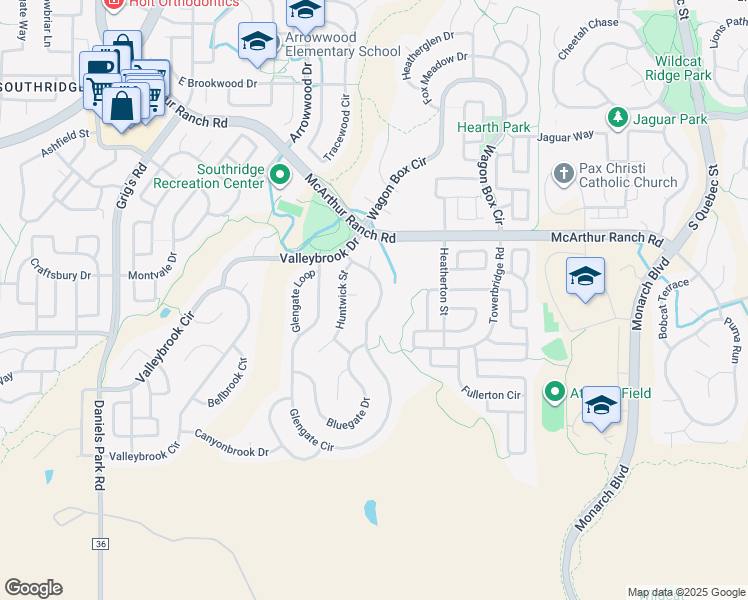Tap the front shopping bag marker

click(122, 107)
